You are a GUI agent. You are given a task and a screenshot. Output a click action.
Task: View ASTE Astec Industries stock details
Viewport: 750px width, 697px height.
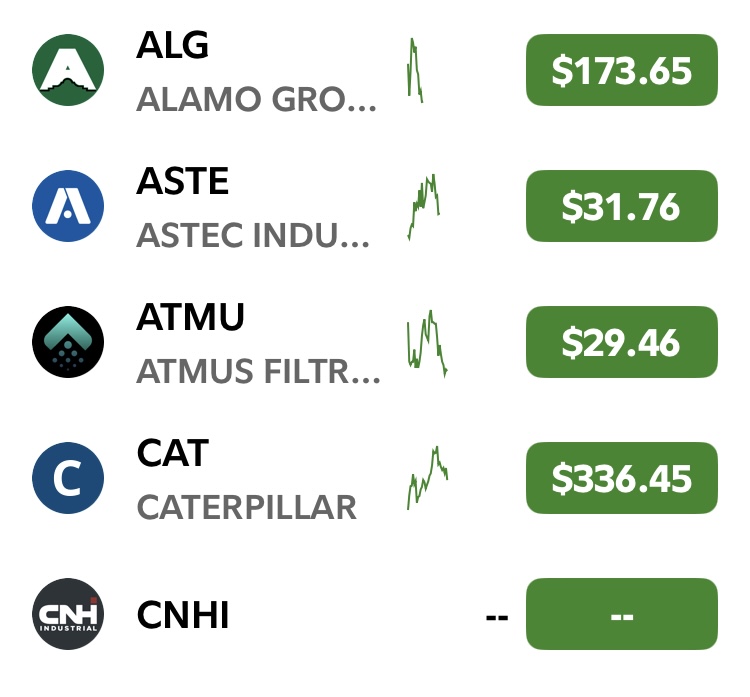pyautogui.click(x=252, y=207)
